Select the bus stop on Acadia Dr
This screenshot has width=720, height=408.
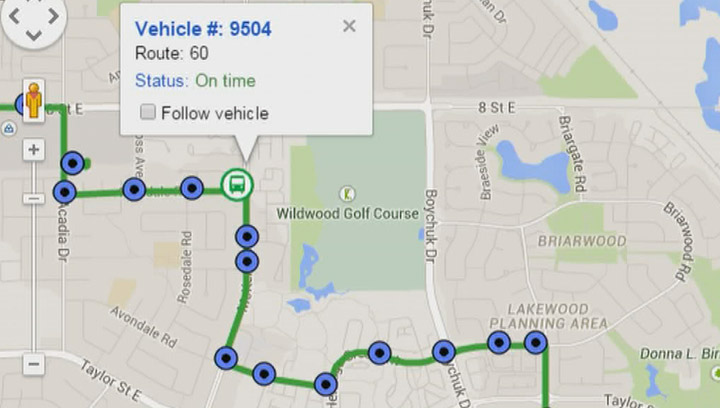click(66, 190)
